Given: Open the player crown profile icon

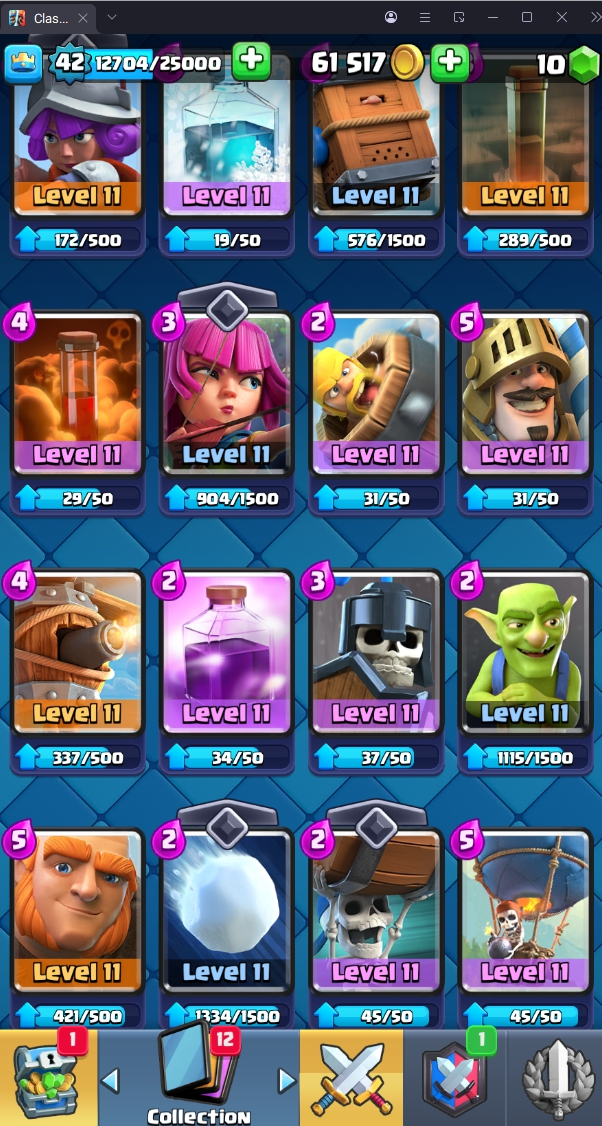Looking at the screenshot, I should pos(23,63).
